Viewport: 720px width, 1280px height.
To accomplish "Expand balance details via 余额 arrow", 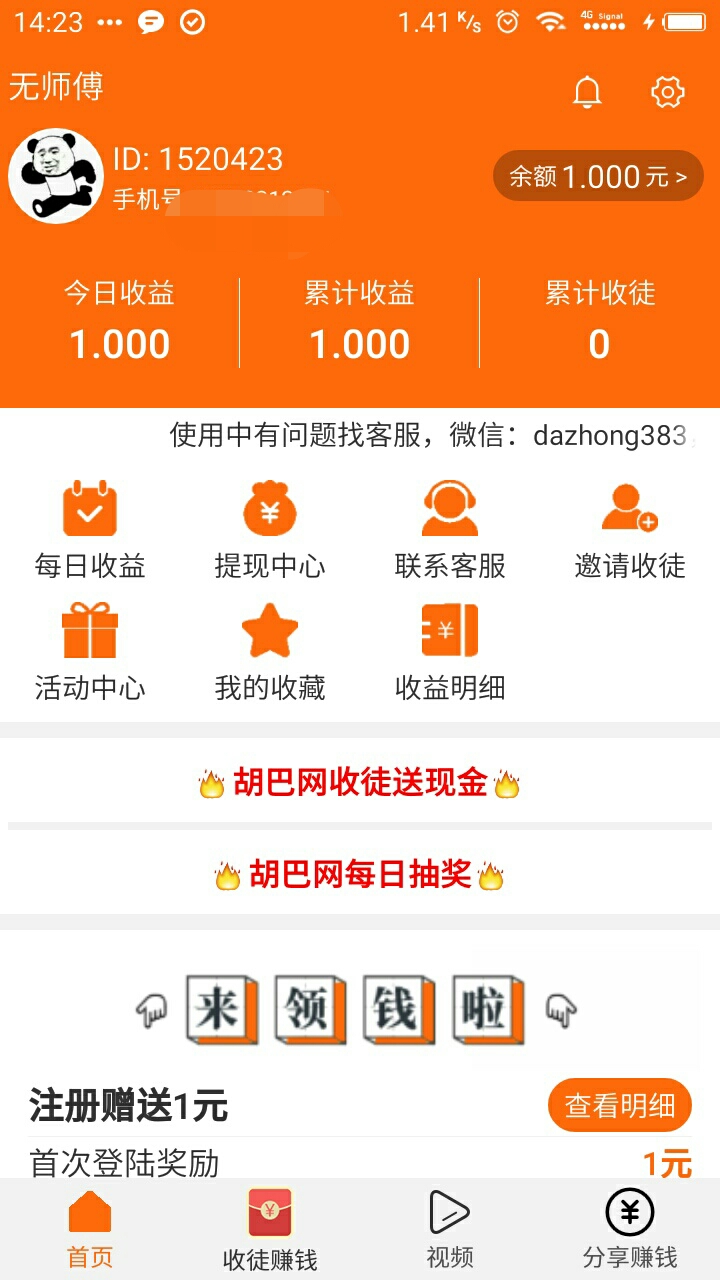I will tap(597, 176).
